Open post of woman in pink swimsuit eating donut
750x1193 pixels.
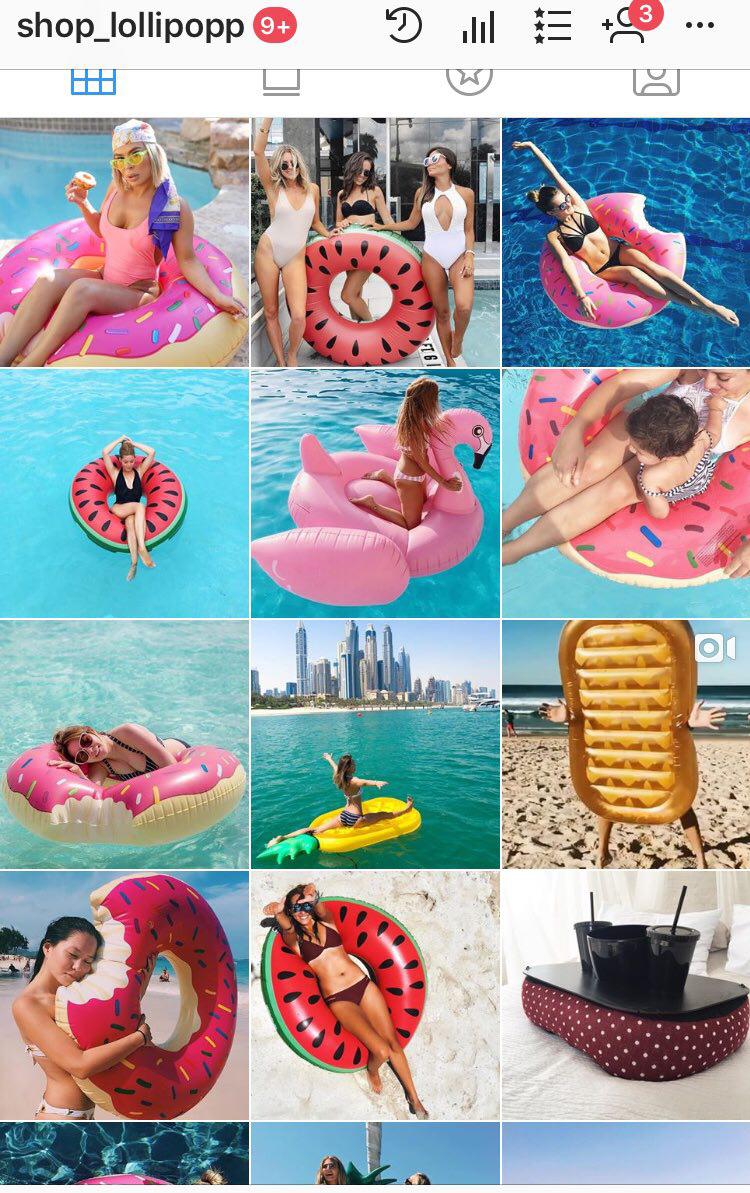124,242
